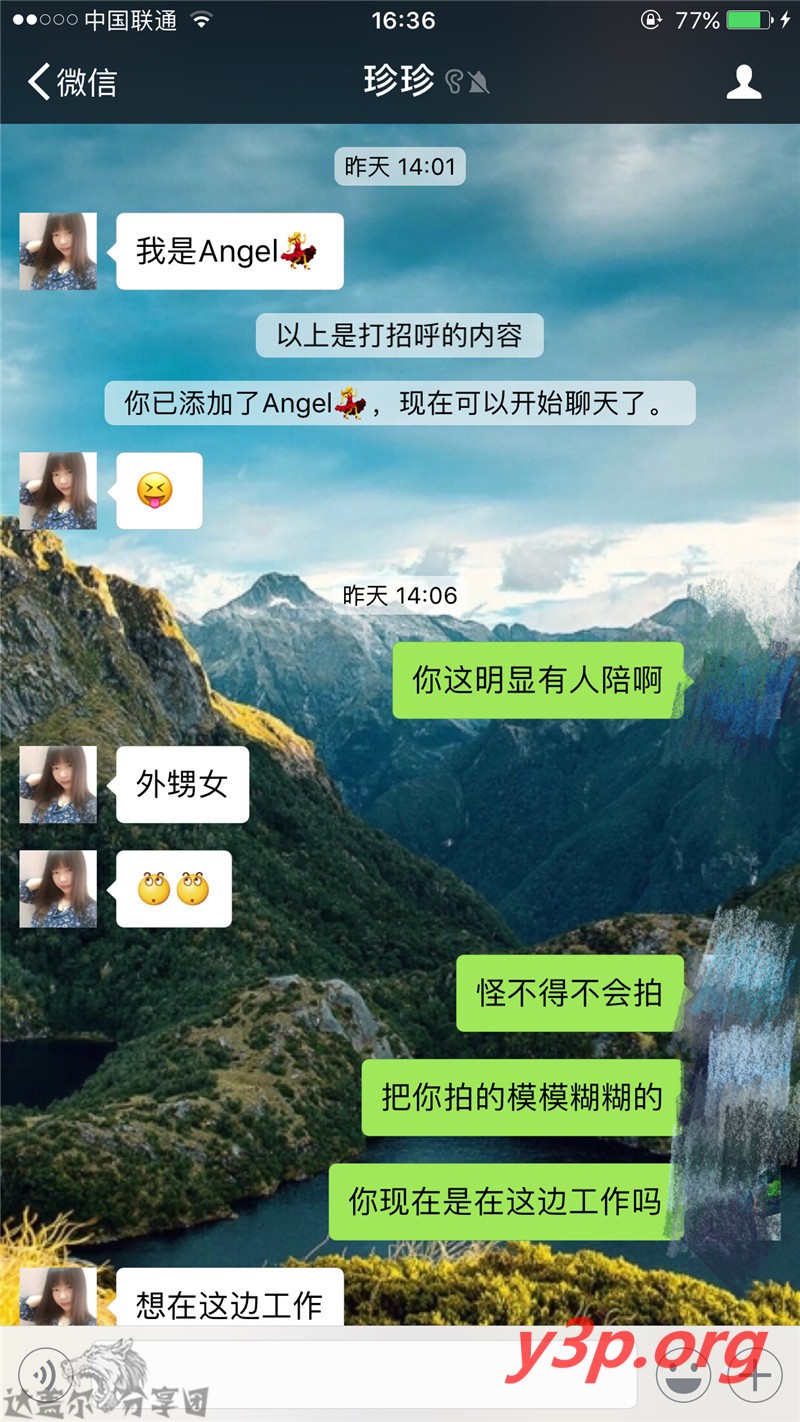Viewport: 800px width, 1422px height.
Task: Open chat info via the profile icon
Action: coord(744,82)
